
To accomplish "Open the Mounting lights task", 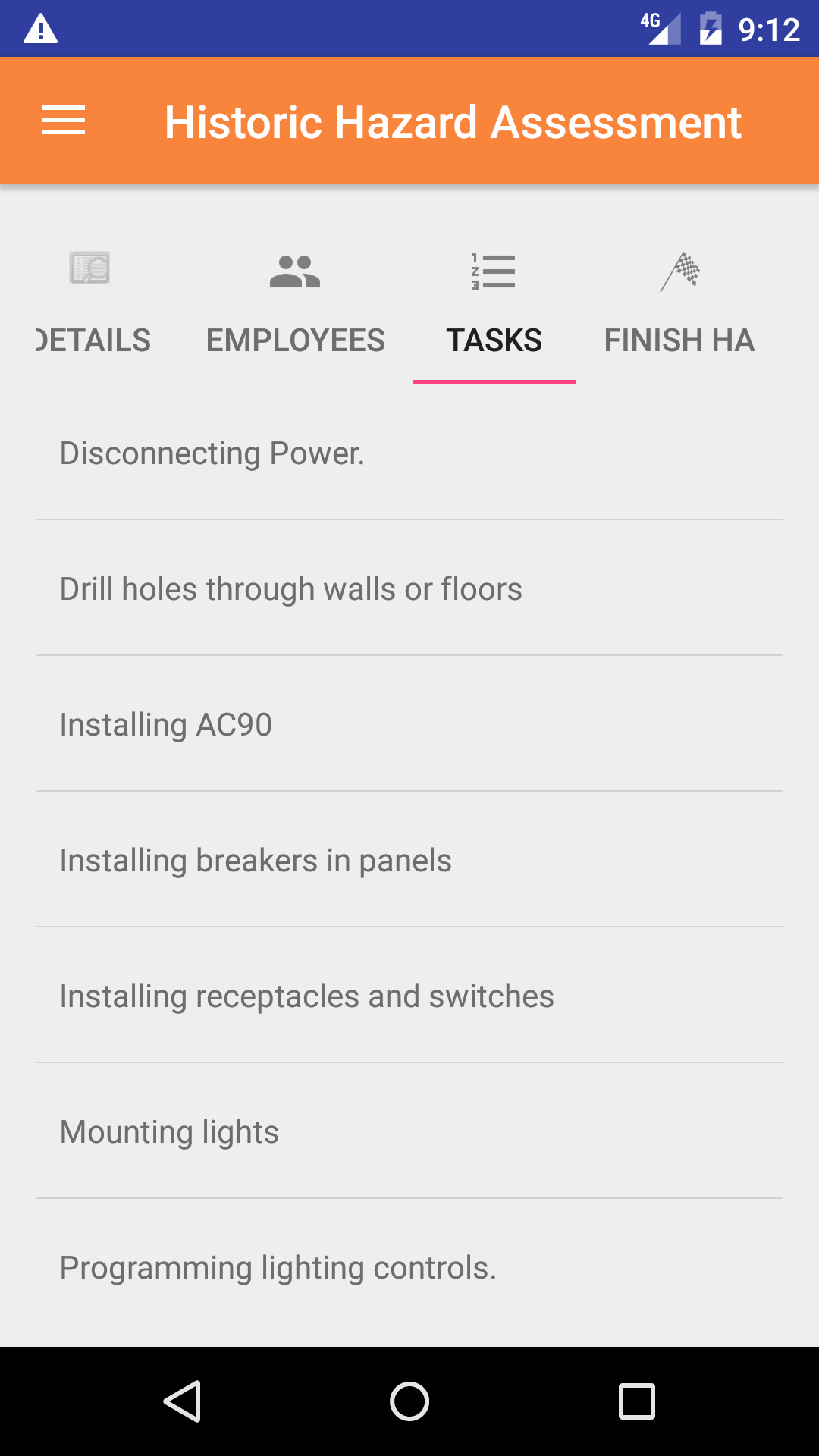I will 409,1132.
